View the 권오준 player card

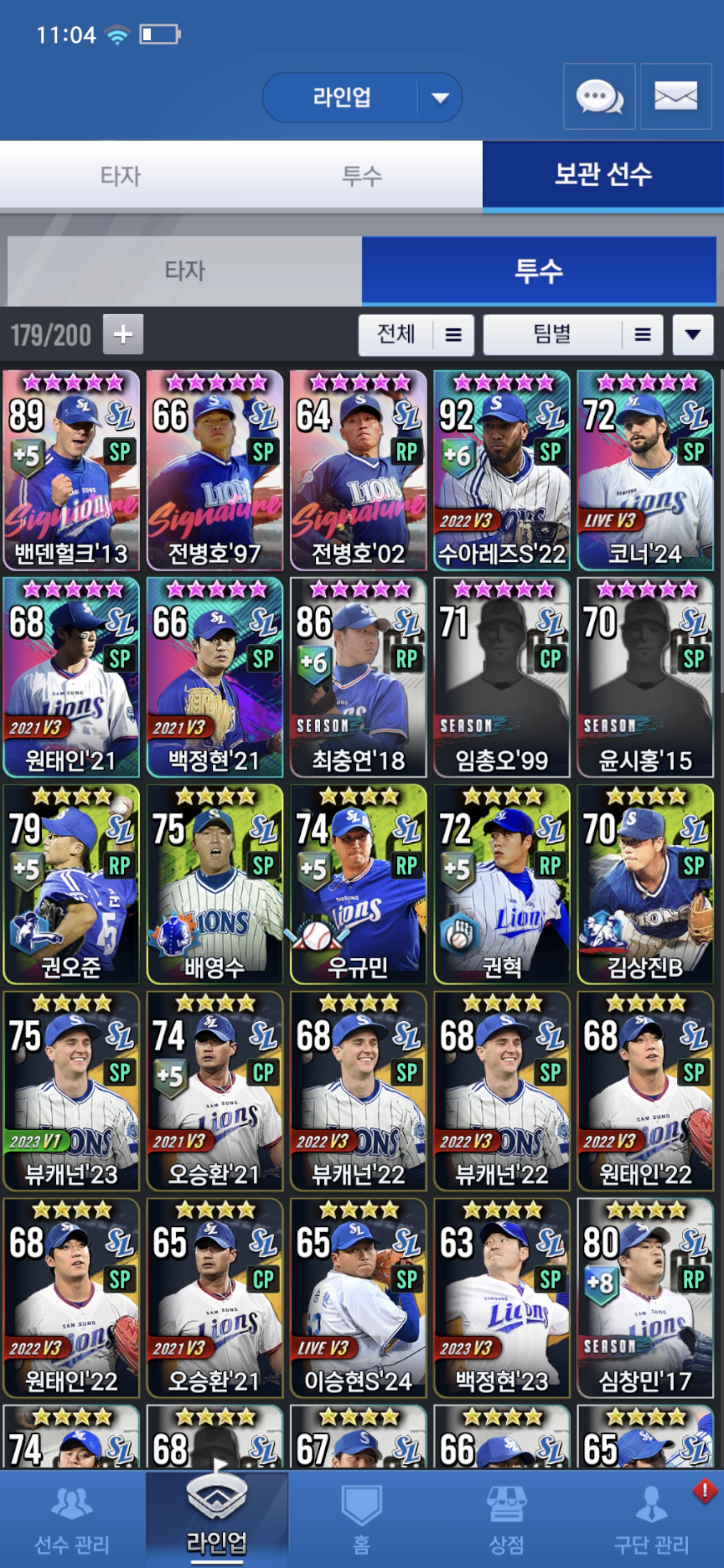pyautogui.click(x=71, y=884)
